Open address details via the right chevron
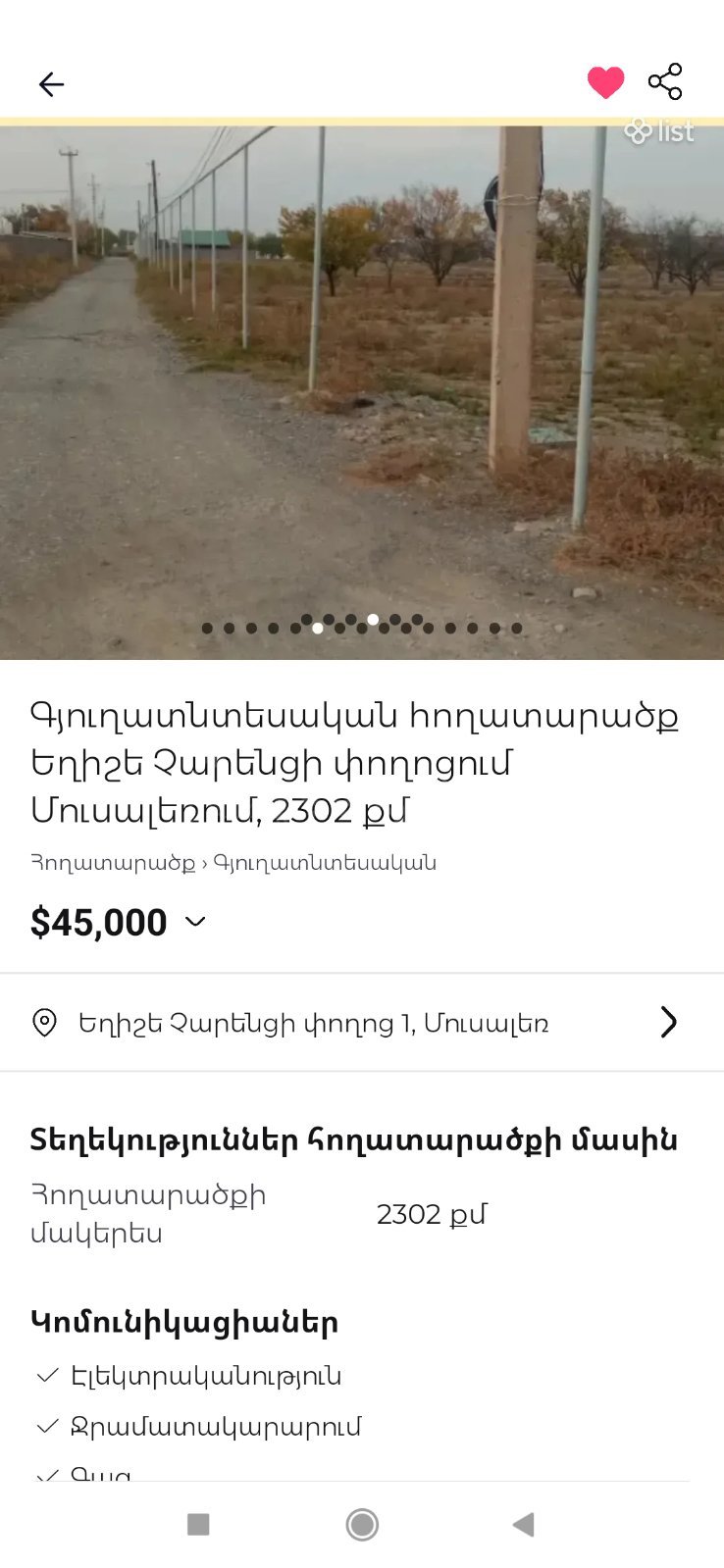724x1568 pixels. click(669, 1023)
